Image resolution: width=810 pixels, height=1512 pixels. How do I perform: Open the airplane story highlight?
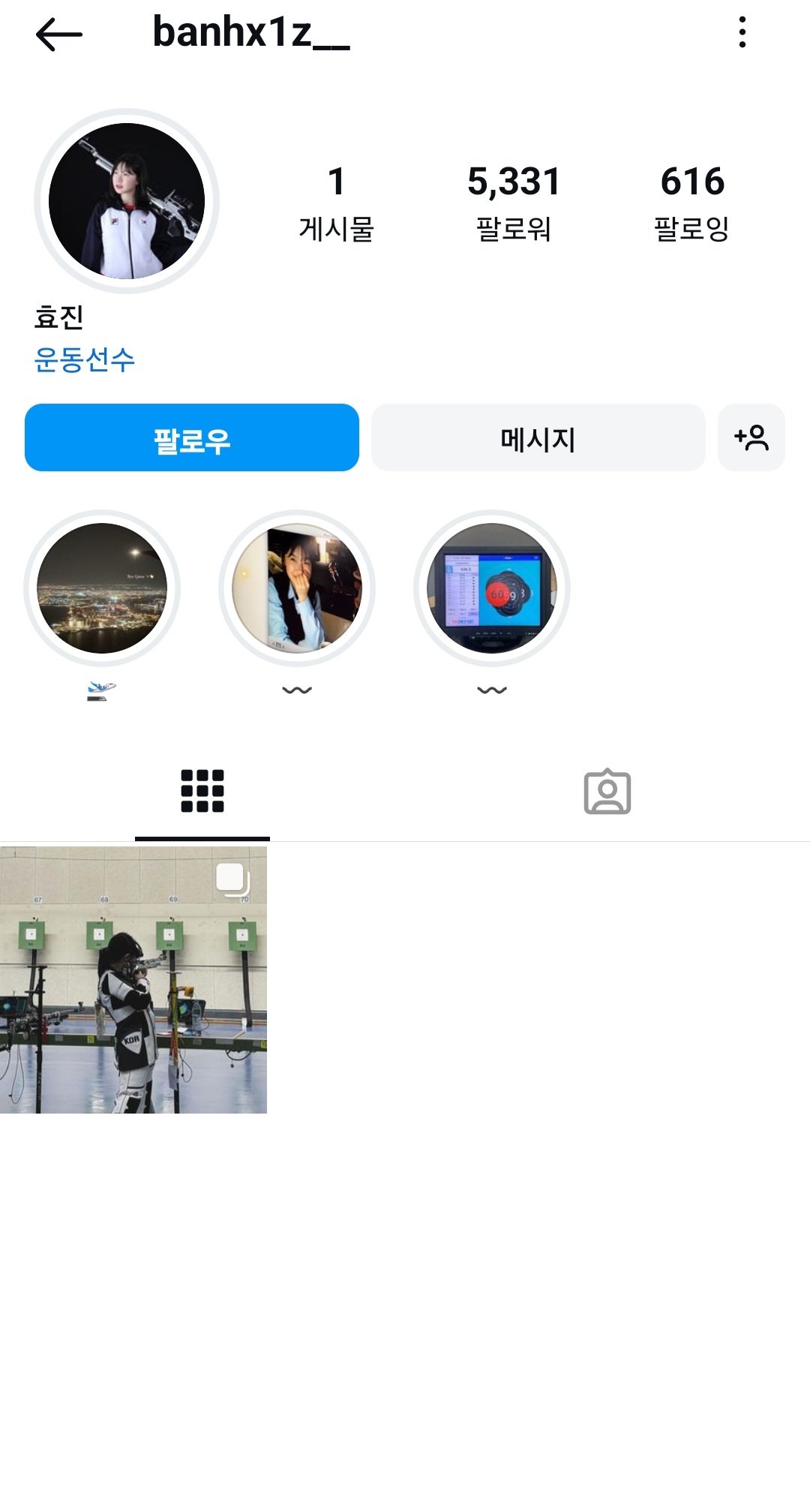pyautogui.click(x=102, y=588)
